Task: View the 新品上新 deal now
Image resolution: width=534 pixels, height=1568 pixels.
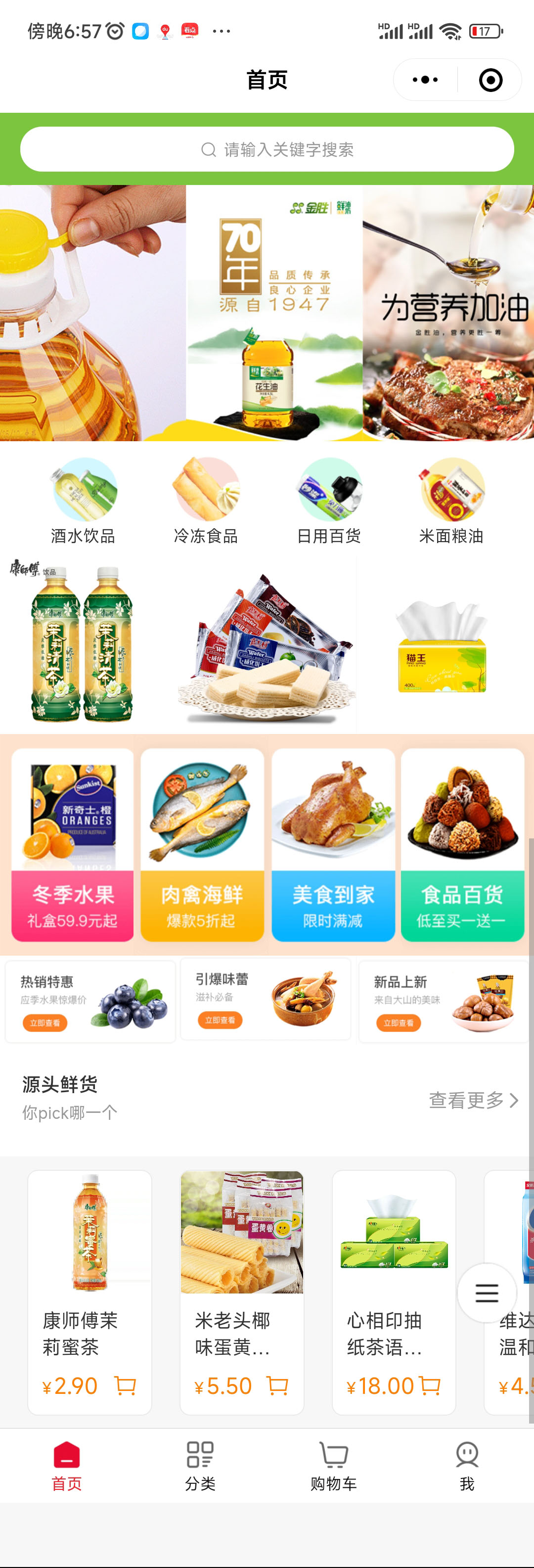Action: [x=399, y=1022]
